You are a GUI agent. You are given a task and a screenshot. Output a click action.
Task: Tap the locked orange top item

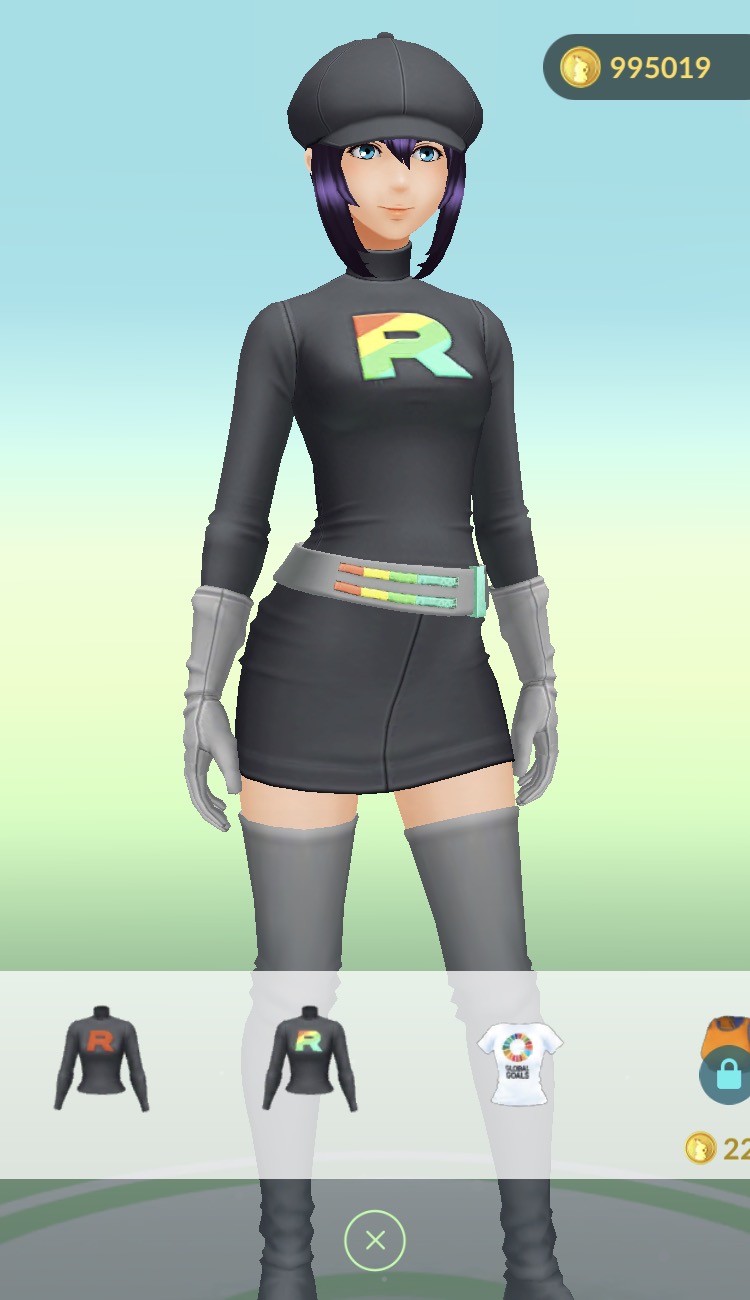click(x=728, y=1060)
